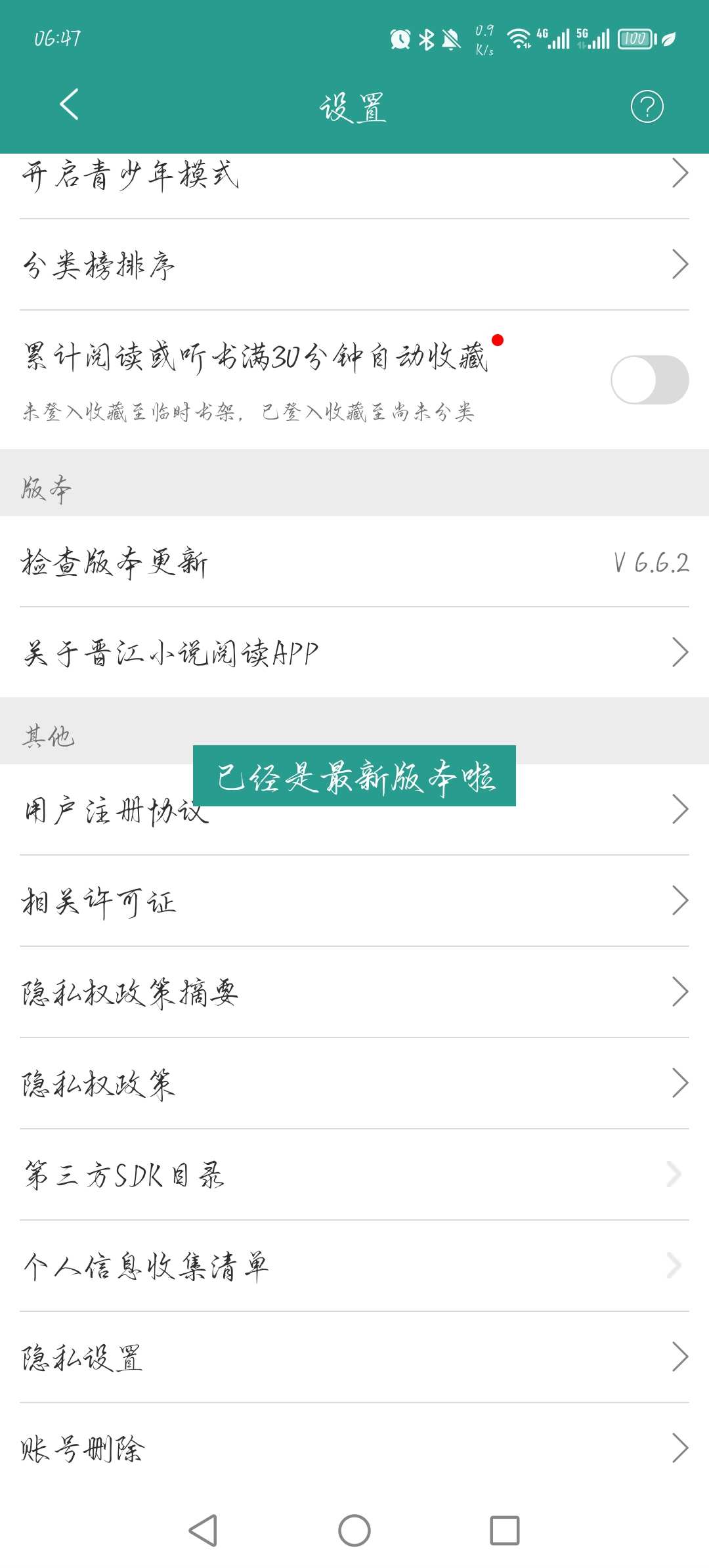Open 个人信息收集清单
This screenshot has height=1568, width=709.
[354, 1266]
